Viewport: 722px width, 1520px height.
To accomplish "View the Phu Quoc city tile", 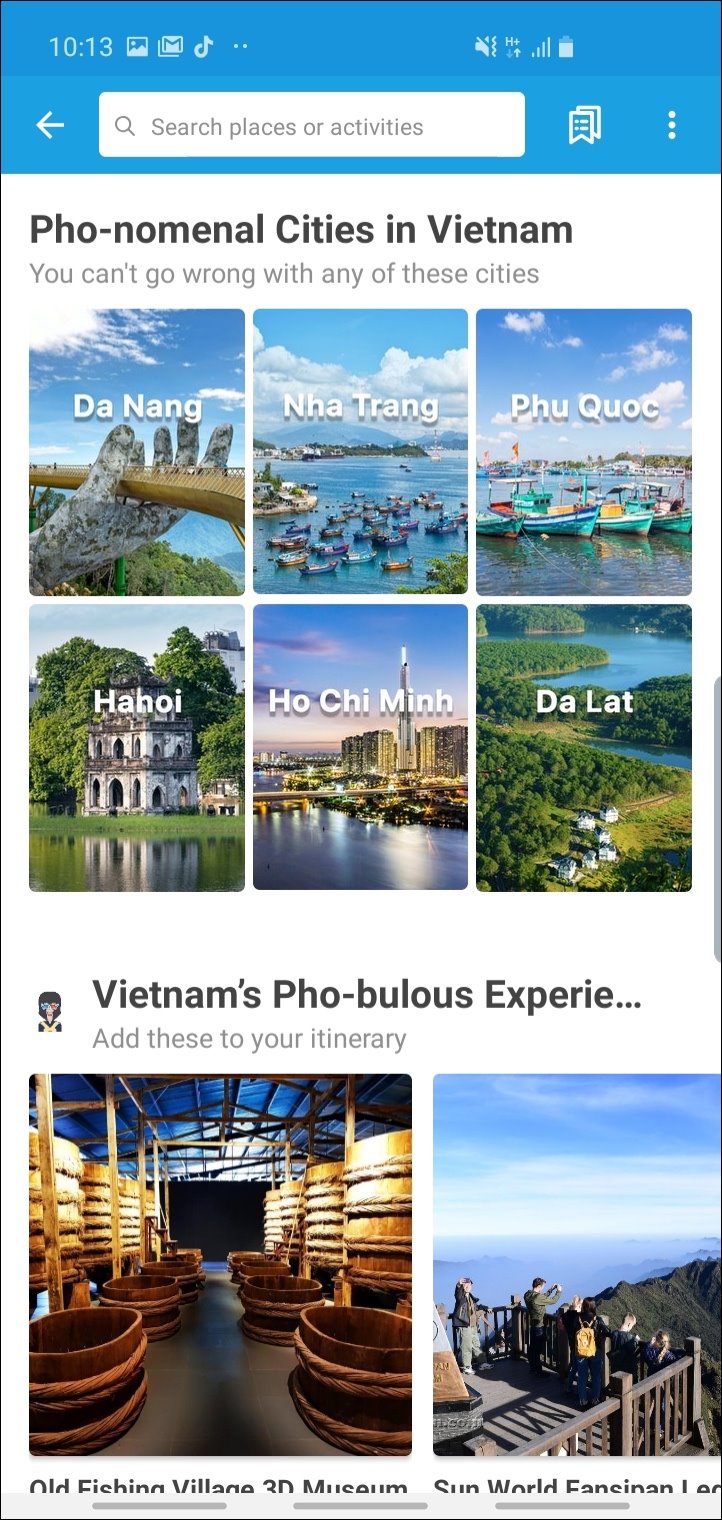I will pos(584,451).
